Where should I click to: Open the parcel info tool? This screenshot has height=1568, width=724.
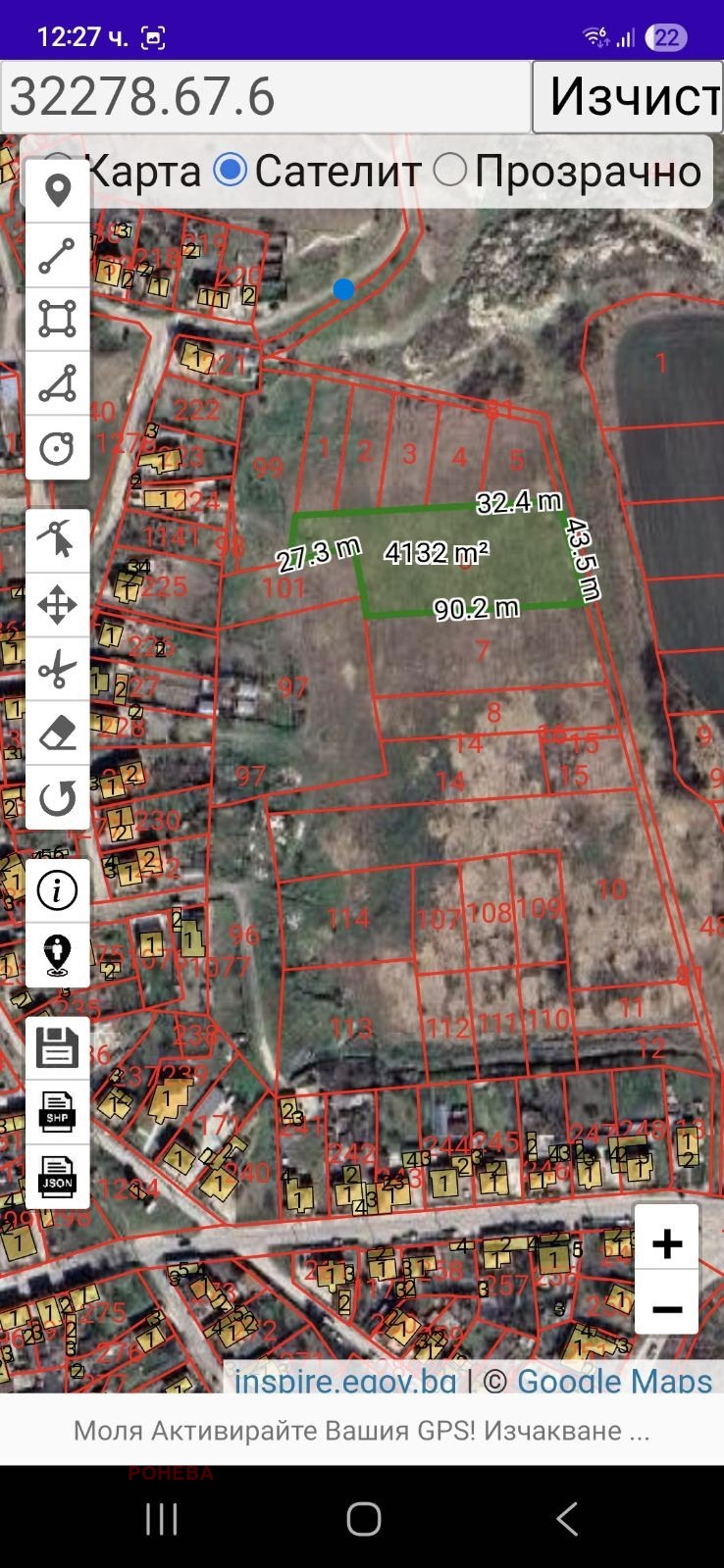(x=58, y=890)
